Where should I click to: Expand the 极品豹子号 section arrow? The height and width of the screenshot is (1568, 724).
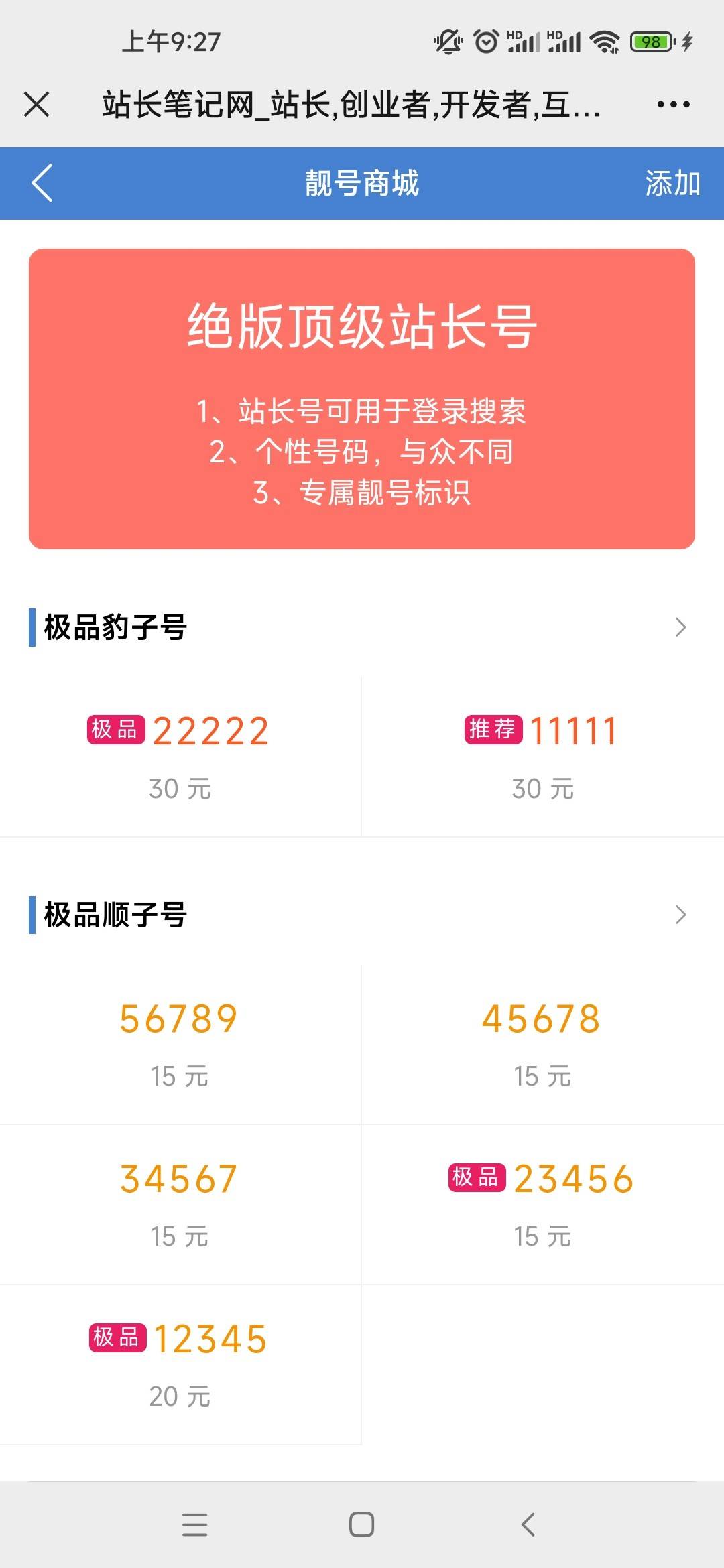tap(680, 627)
